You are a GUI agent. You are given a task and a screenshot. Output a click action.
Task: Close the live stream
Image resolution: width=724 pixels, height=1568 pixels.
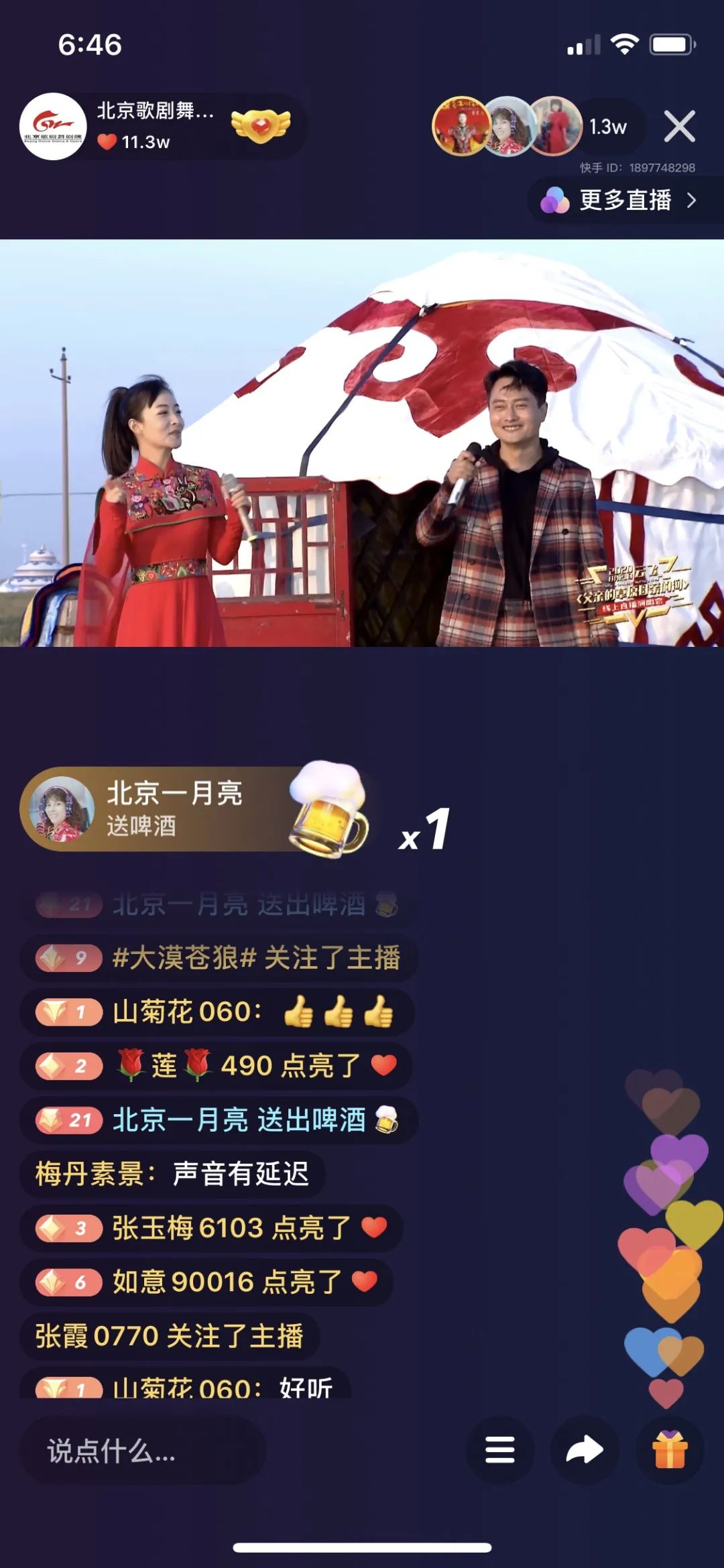point(679,126)
